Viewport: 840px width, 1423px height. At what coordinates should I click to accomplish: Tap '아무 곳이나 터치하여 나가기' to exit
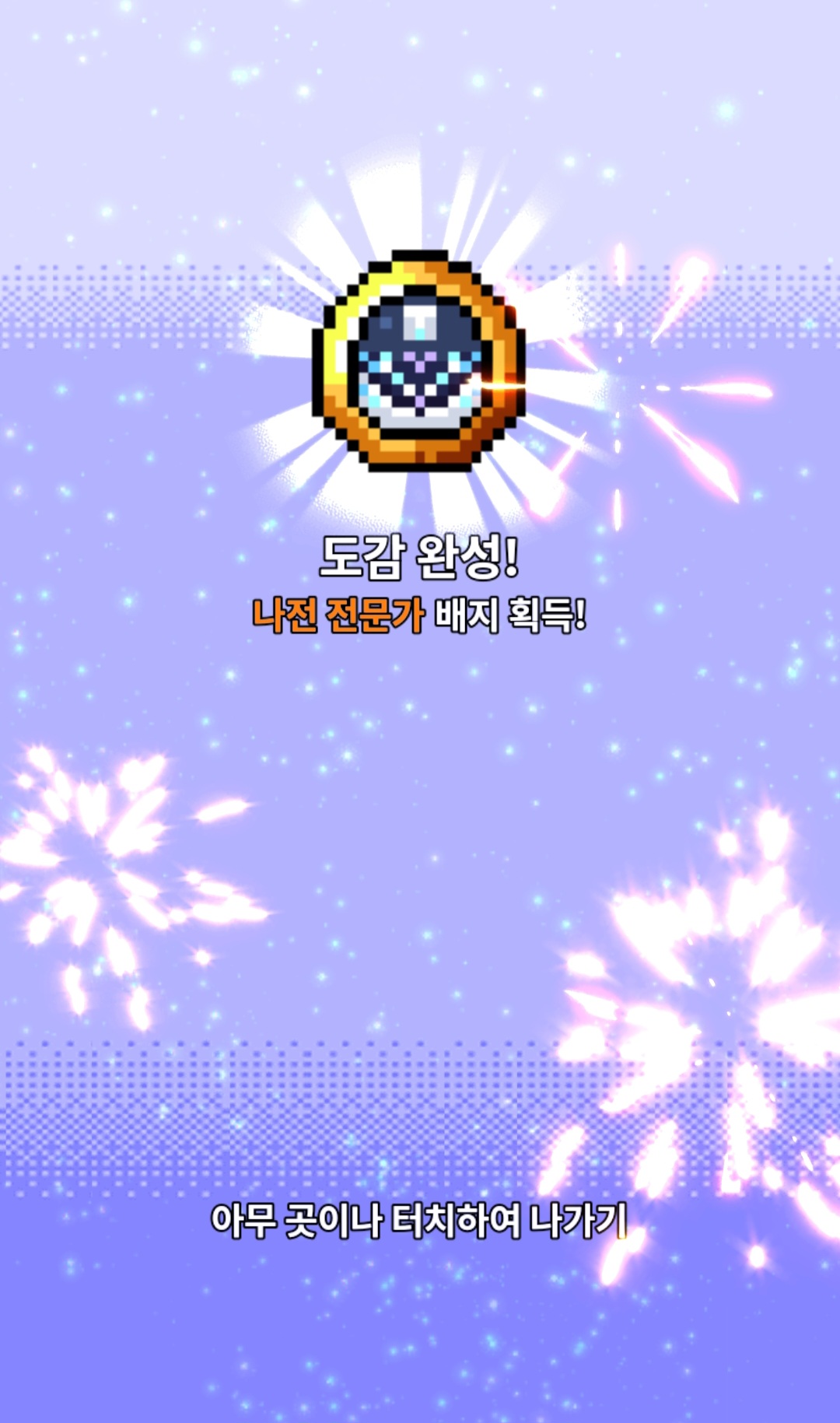418,1220
